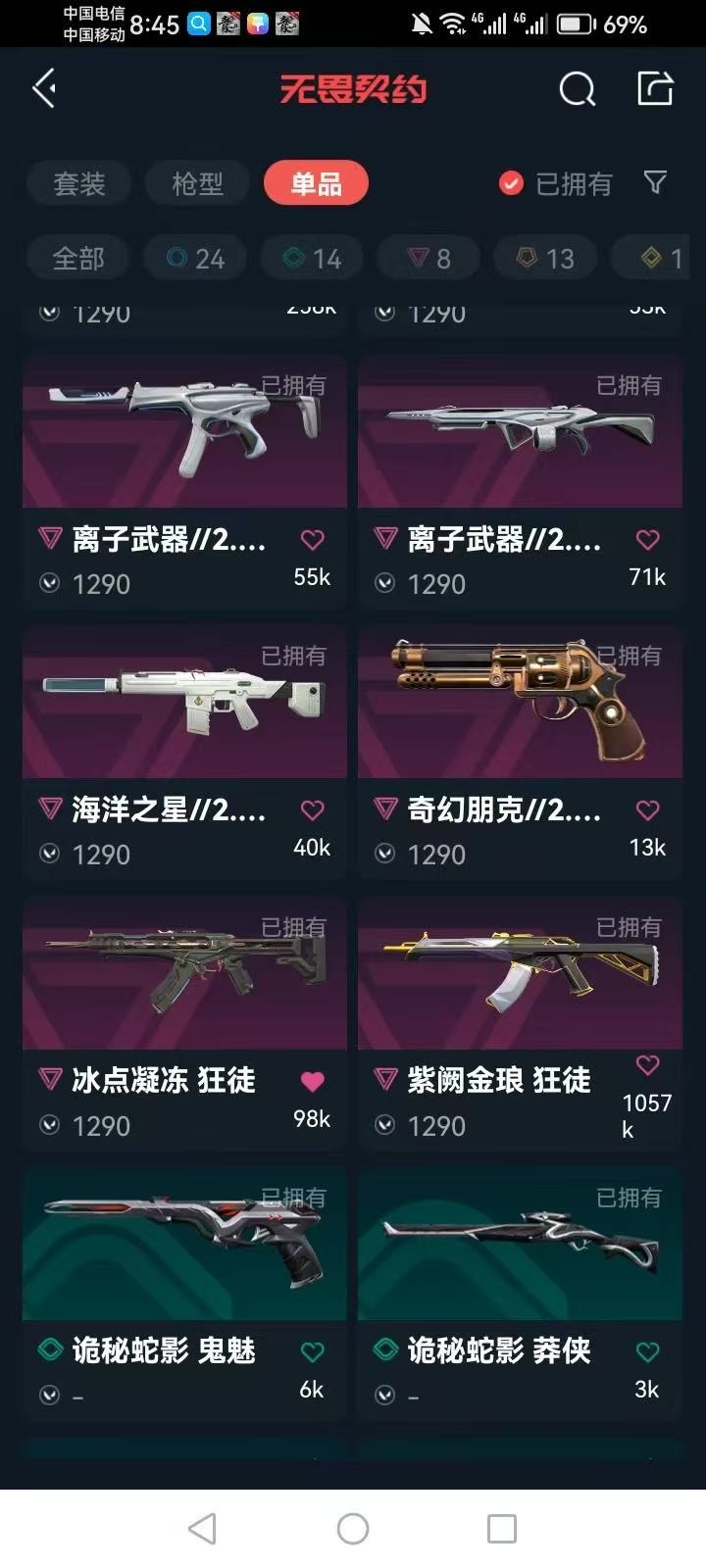Viewport: 706px width, 1568px height.
Task: Filter by the chip showing 14
Action: 313,259
